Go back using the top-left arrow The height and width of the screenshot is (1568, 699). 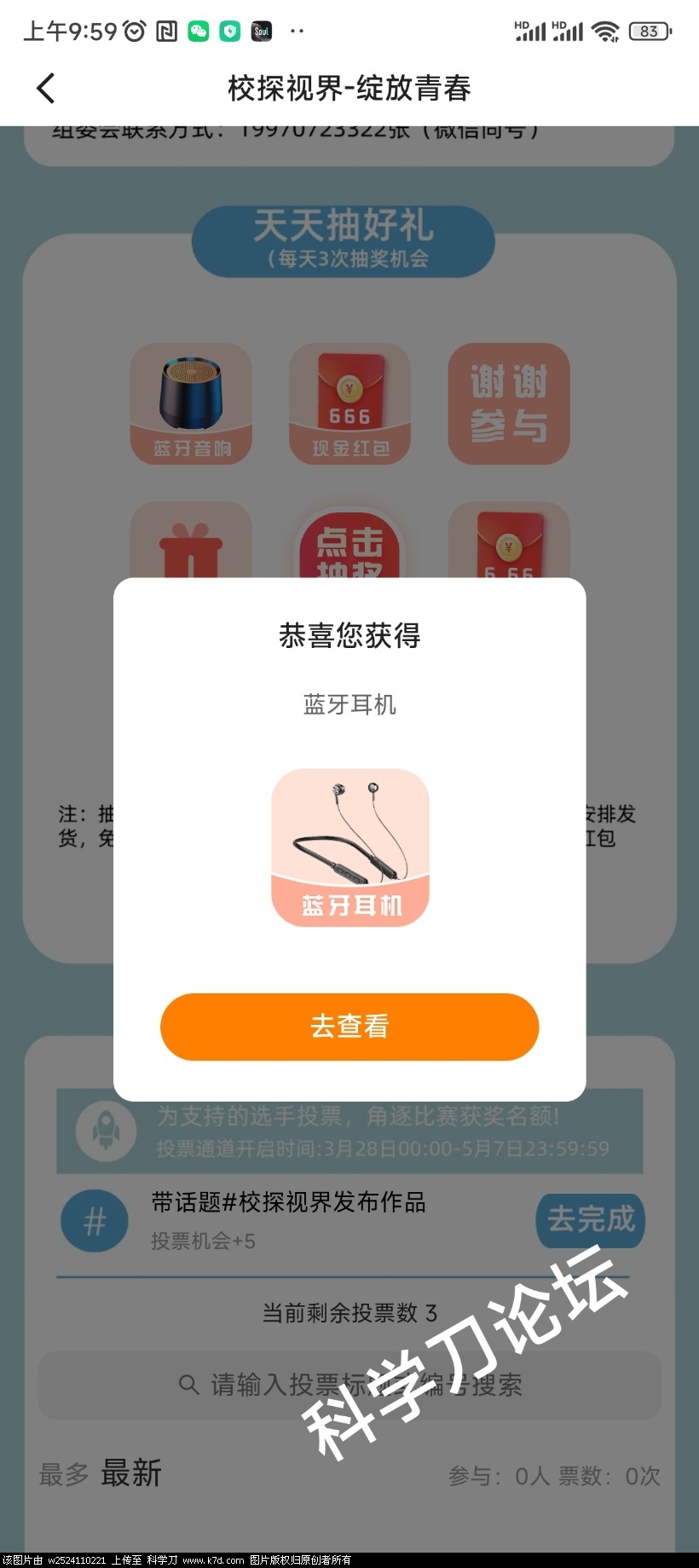click(46, 88)
